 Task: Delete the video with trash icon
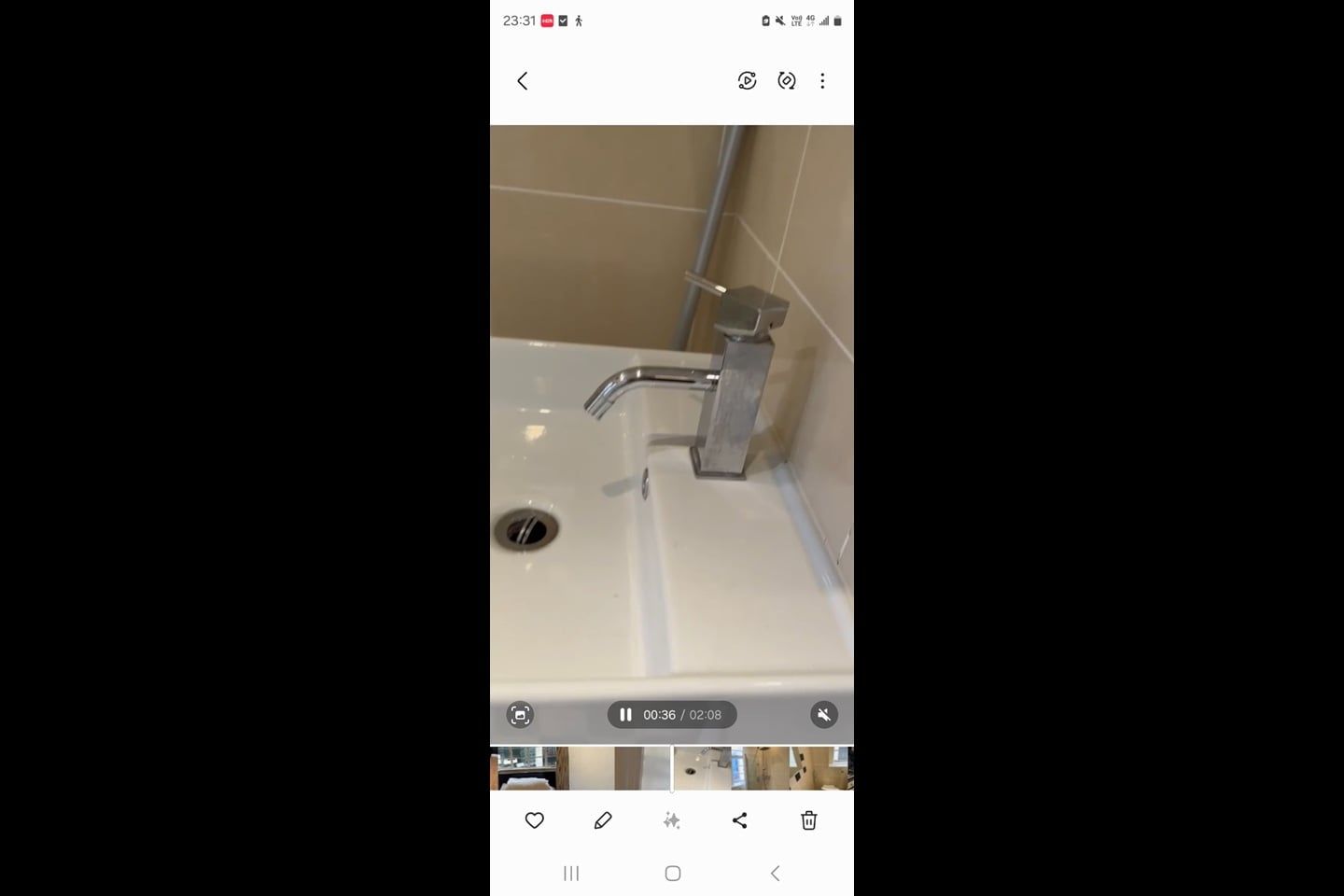[x=808, y=820]
